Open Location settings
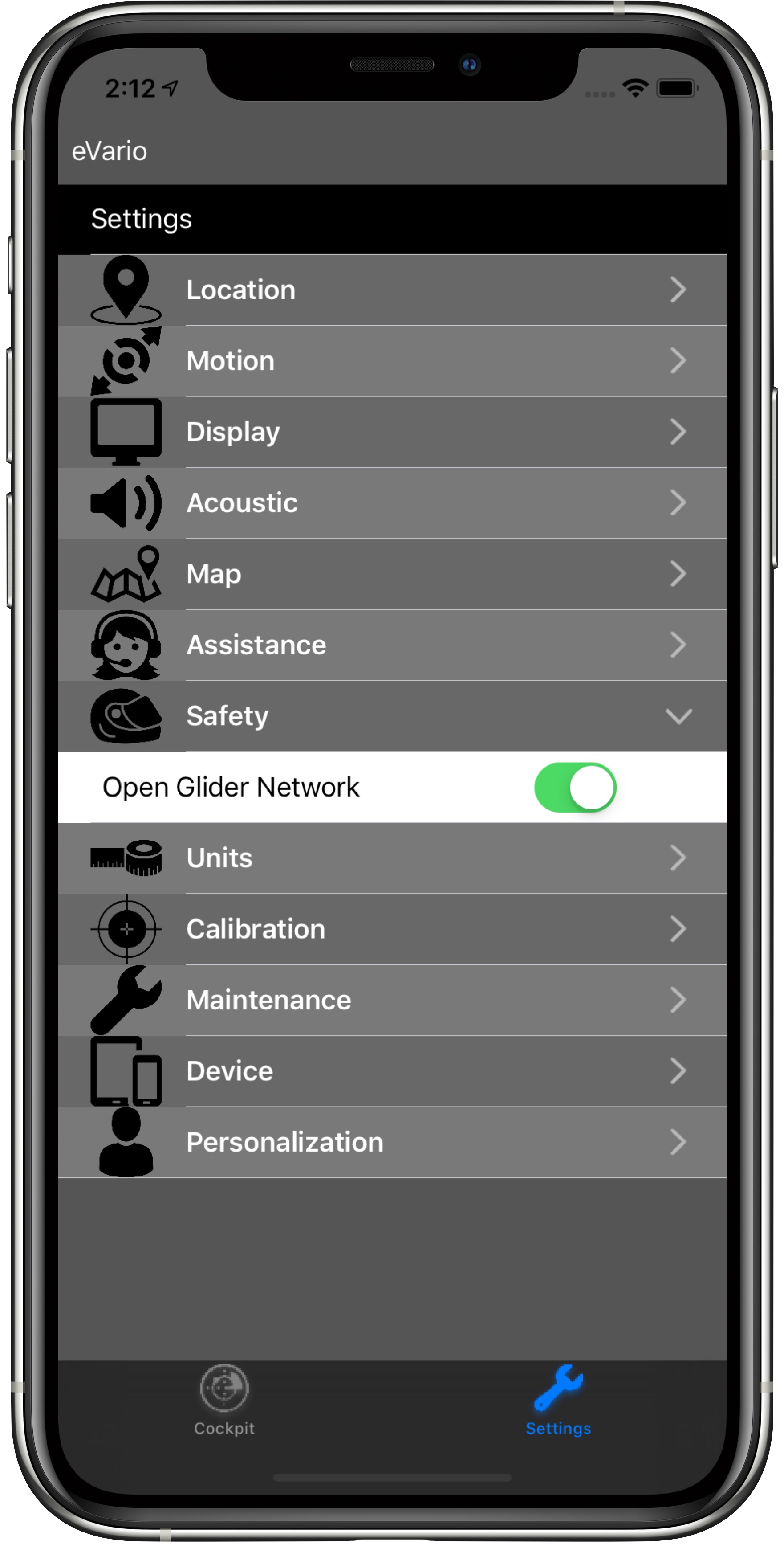Screen dimensions: 784x1544 [x=392, y=290]
